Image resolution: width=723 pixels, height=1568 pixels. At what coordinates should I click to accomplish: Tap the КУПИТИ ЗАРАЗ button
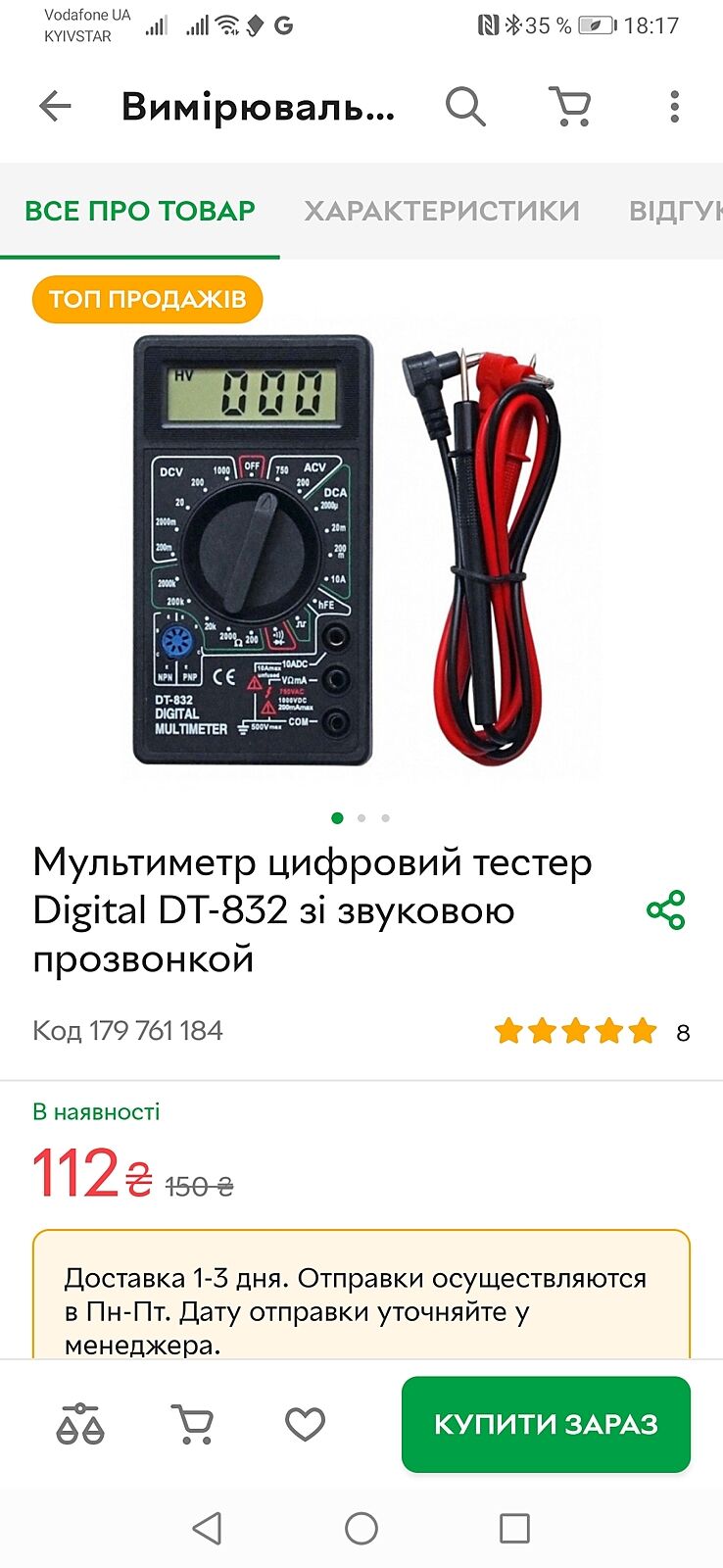[x=546, y=1424]
